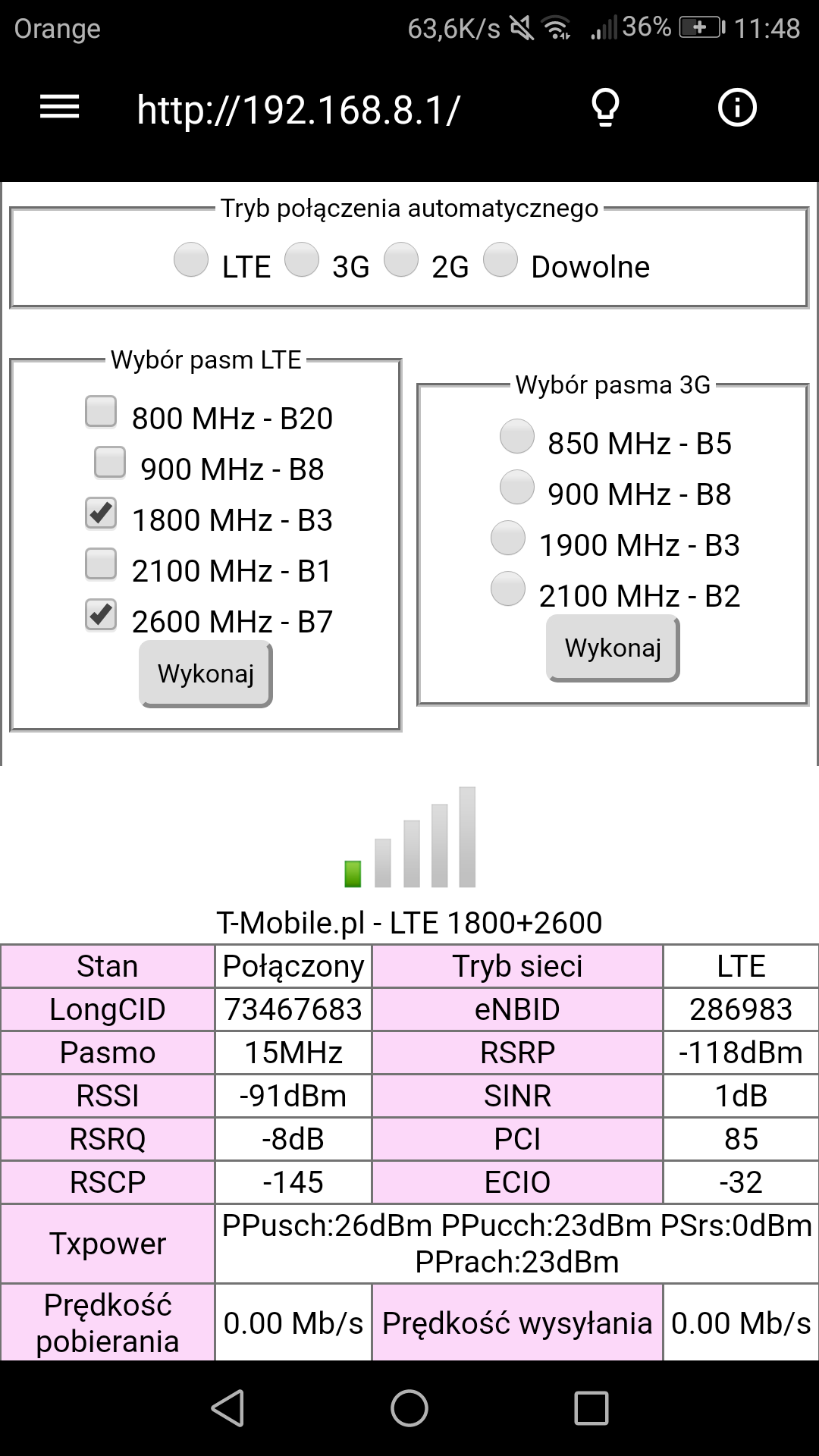The image size is (819, 1456).
Task: Enable the 900 MHz - B8 LTE band checkbox
Action: point(110,463)
